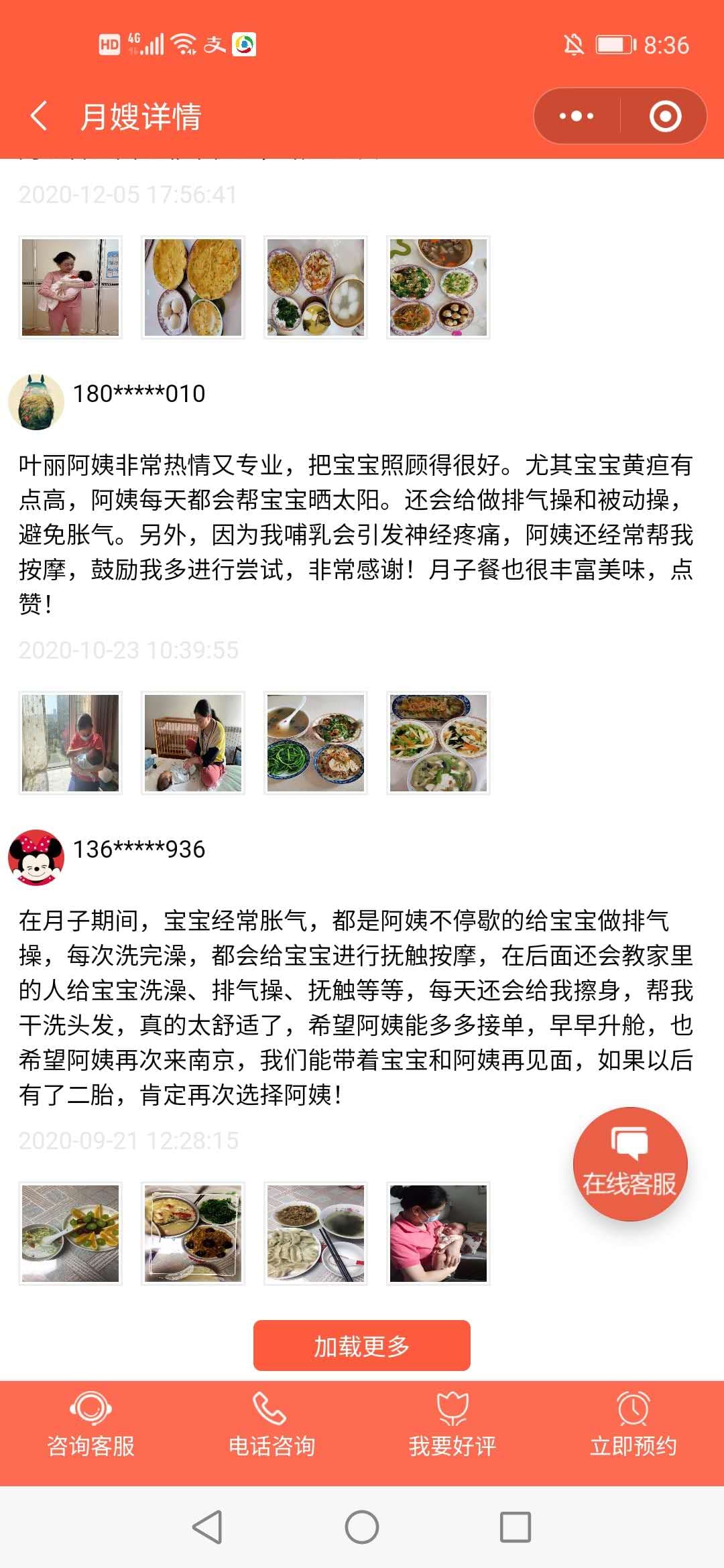Close the mini program with the circle button
724x1568 pixels.
coord(665,116)
